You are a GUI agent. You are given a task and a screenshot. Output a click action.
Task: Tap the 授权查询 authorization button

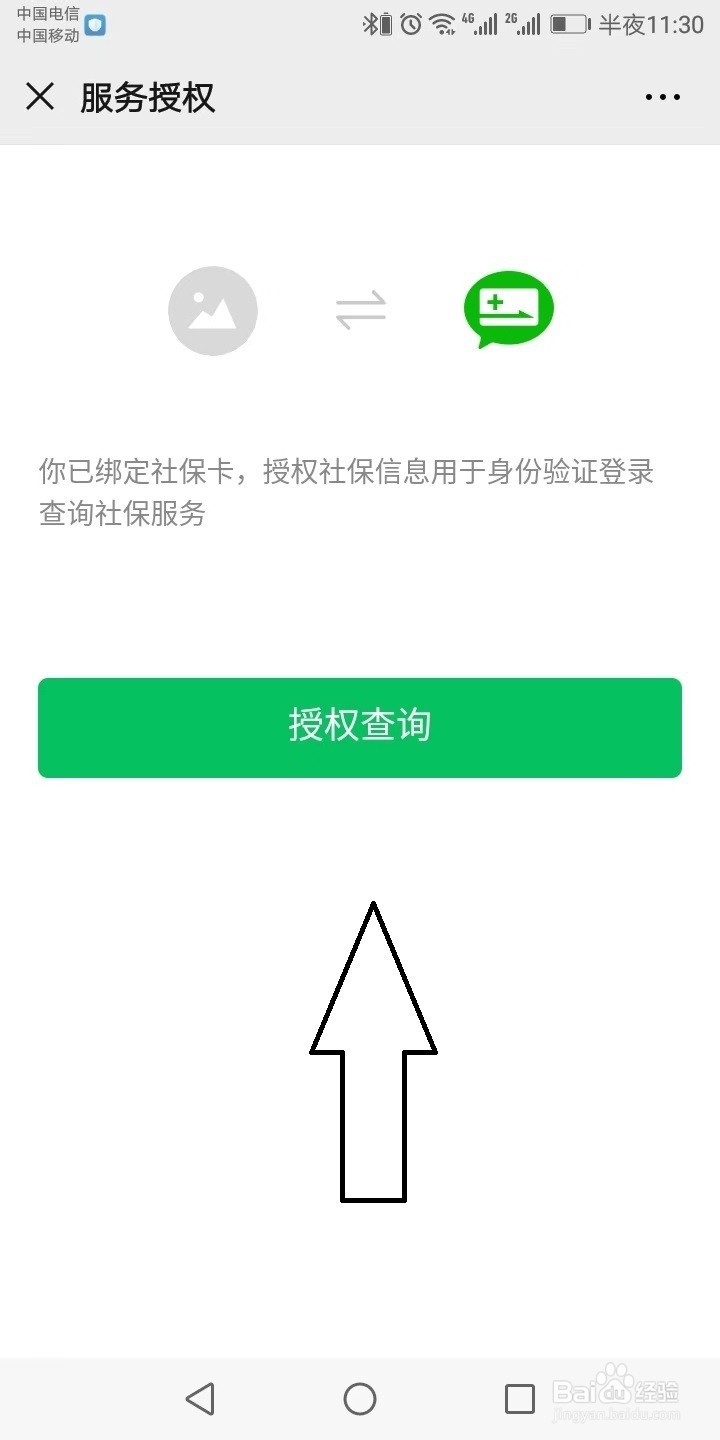(x=359, y=727)
